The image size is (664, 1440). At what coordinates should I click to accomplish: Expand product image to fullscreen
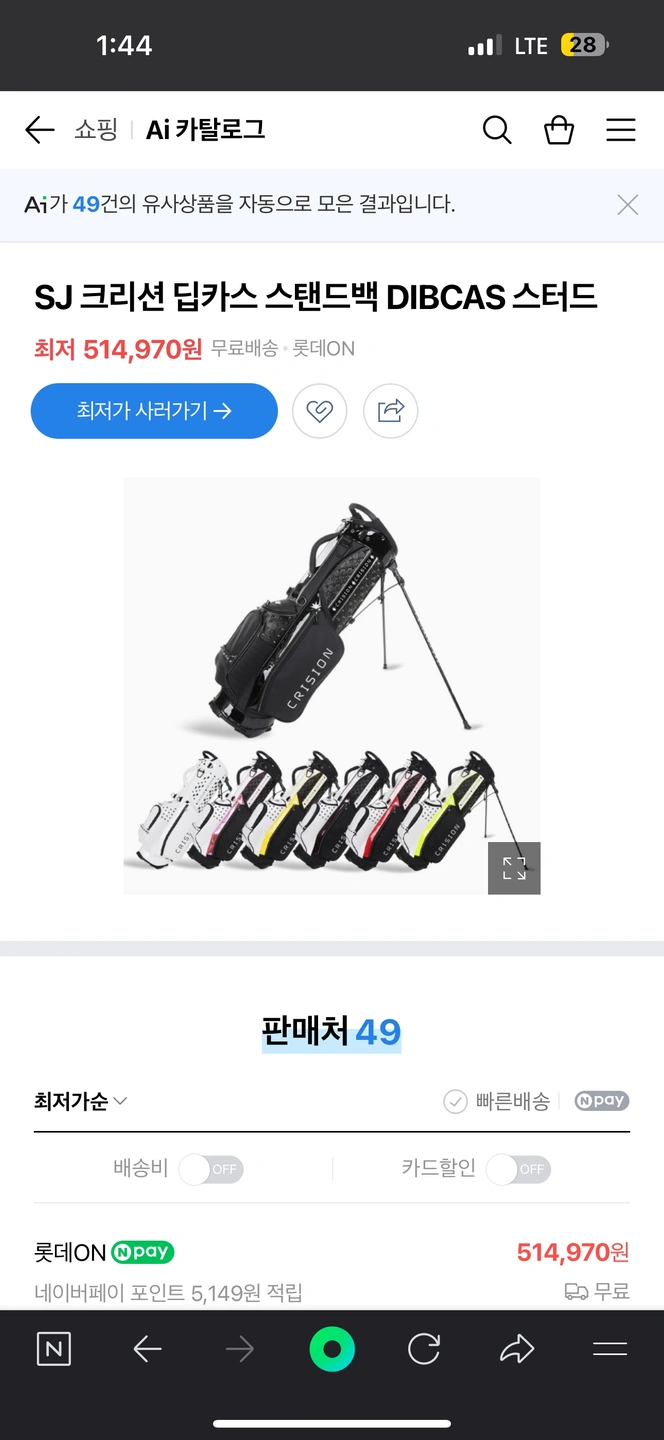(x=514, y=868)
